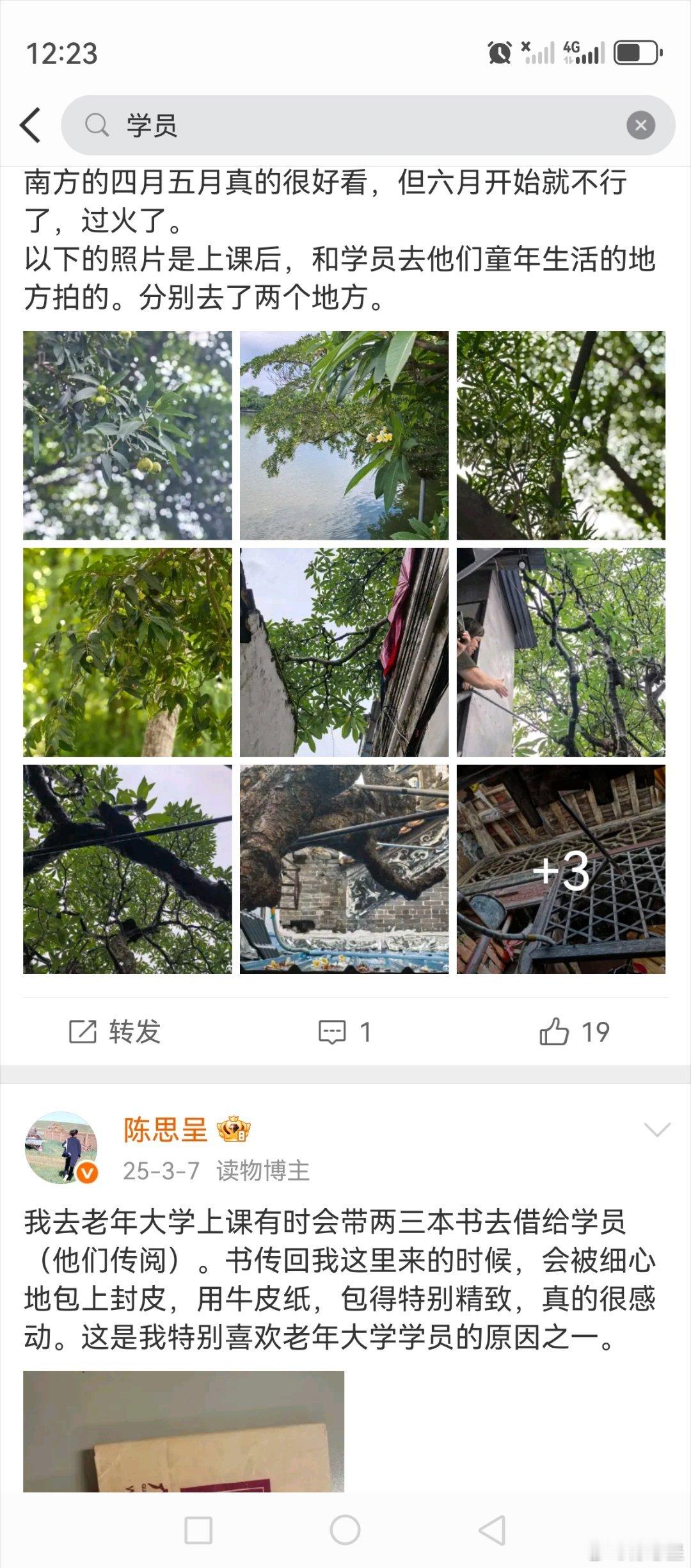Open the username 陈思呈
This screenshot has height=1568, width=691.
pyautogui.click(x=166, y=1129)
